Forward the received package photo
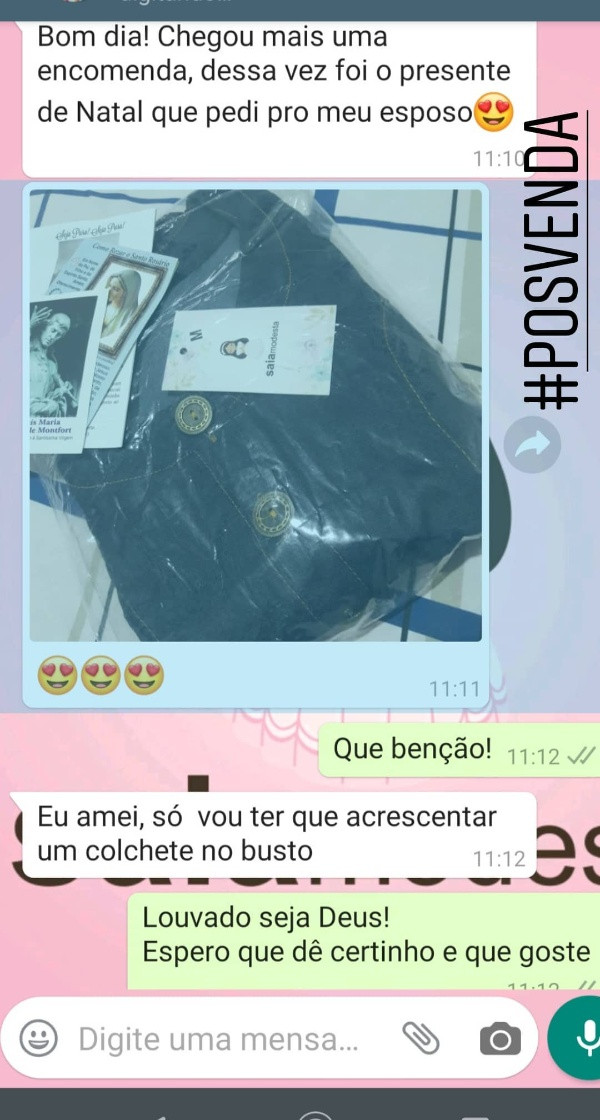 532,446
